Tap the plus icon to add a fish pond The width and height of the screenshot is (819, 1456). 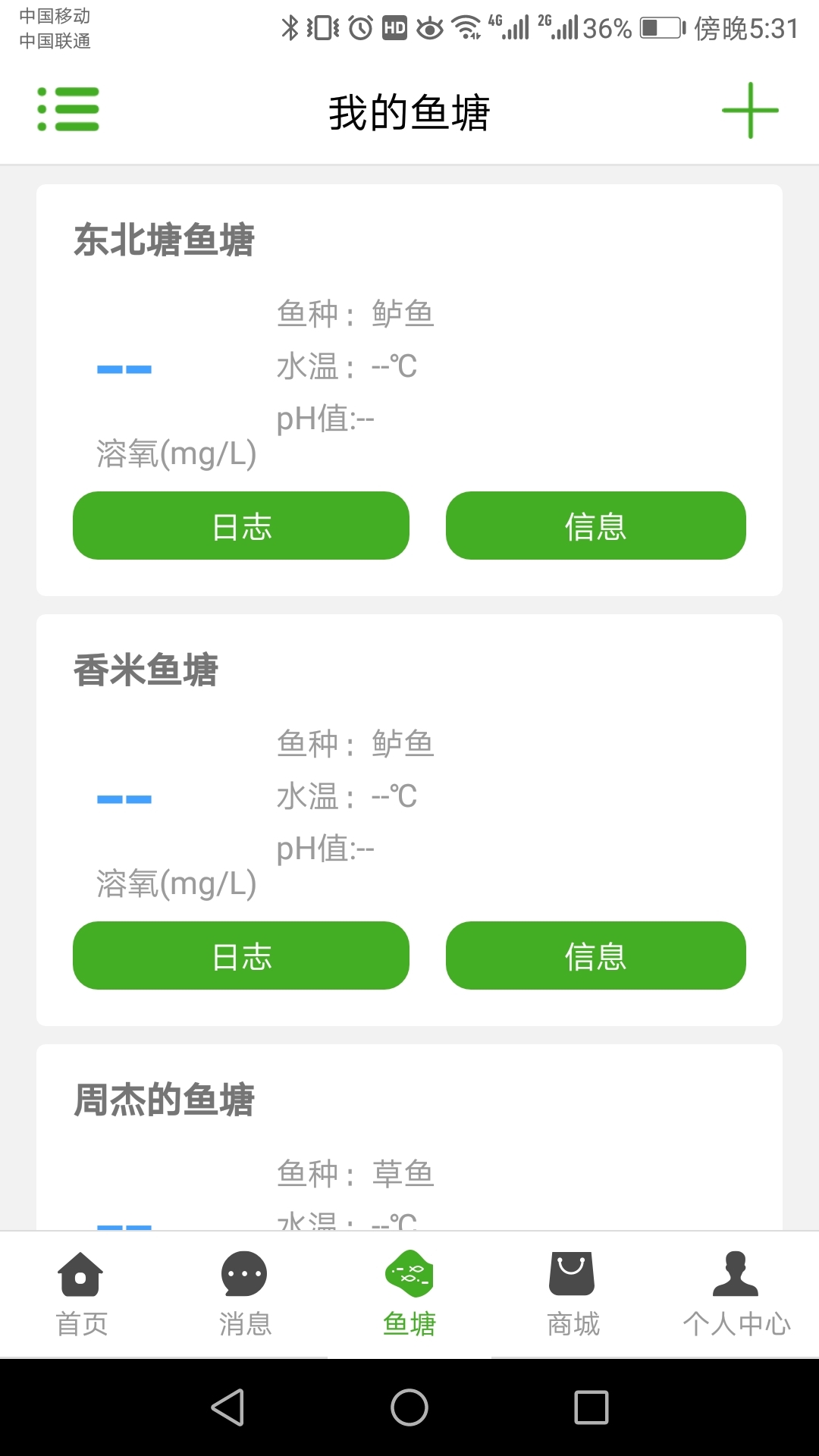coord(750,111)
